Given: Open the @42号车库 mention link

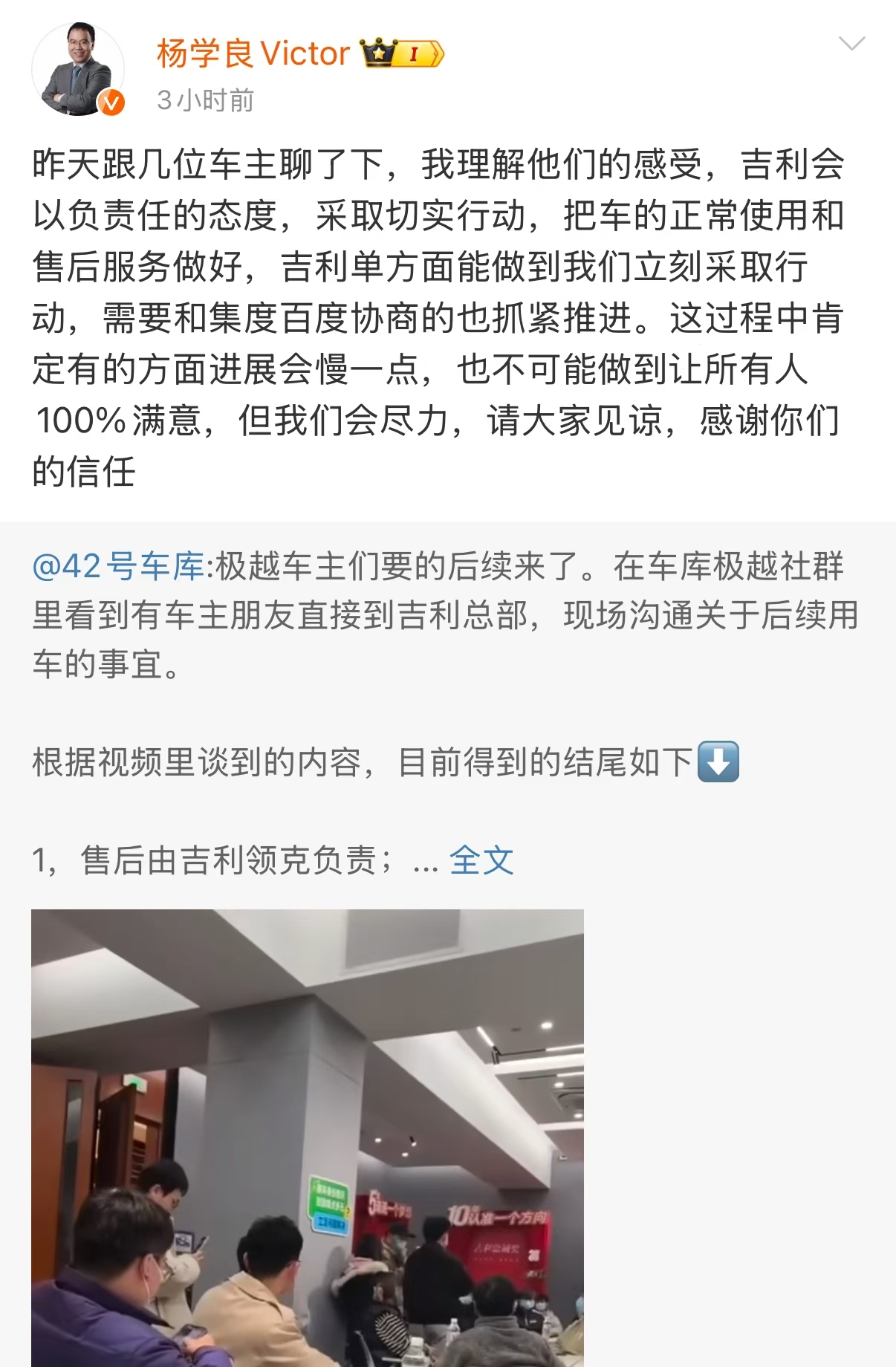Looking at the screenshot, I should [118, 567].
